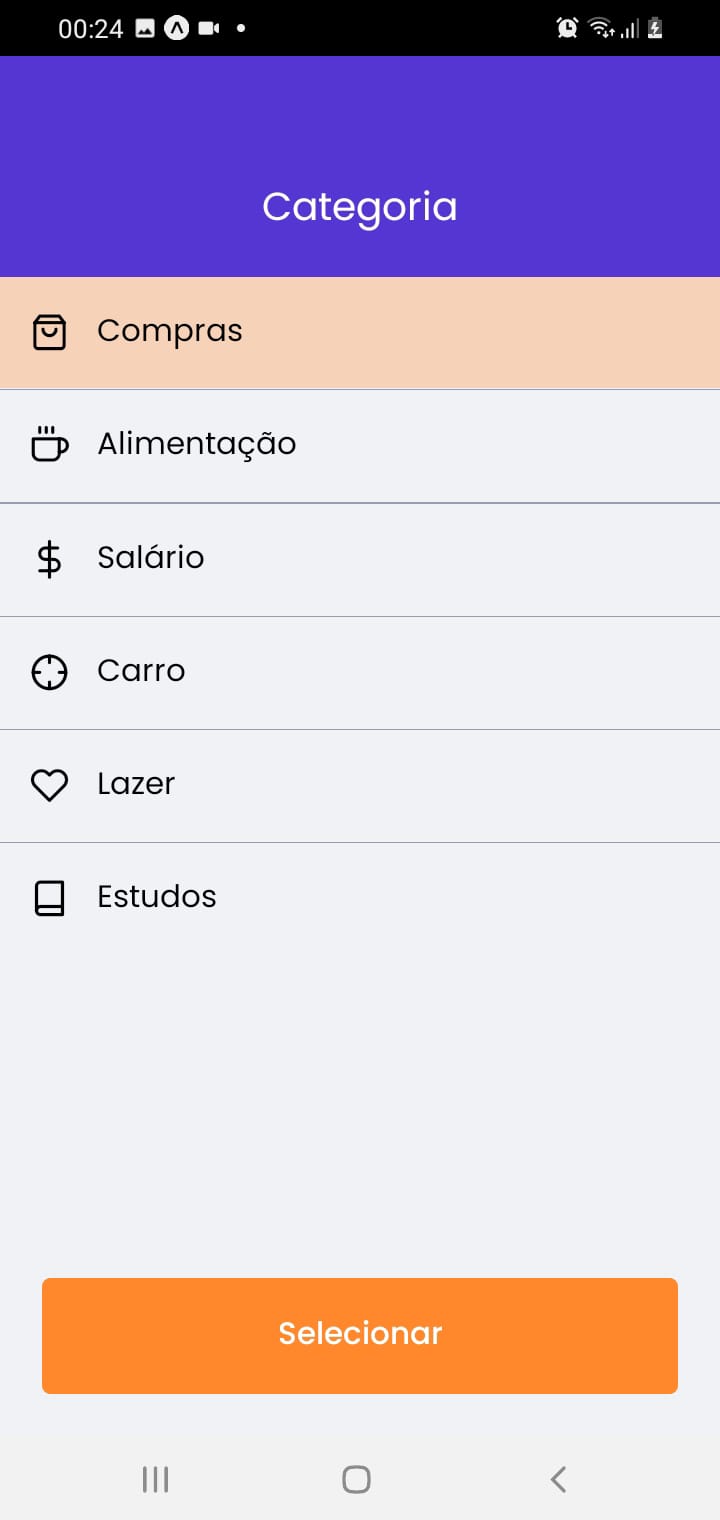Go back using the system back button
The image size is (720, 1520).
click(558, 1479)
